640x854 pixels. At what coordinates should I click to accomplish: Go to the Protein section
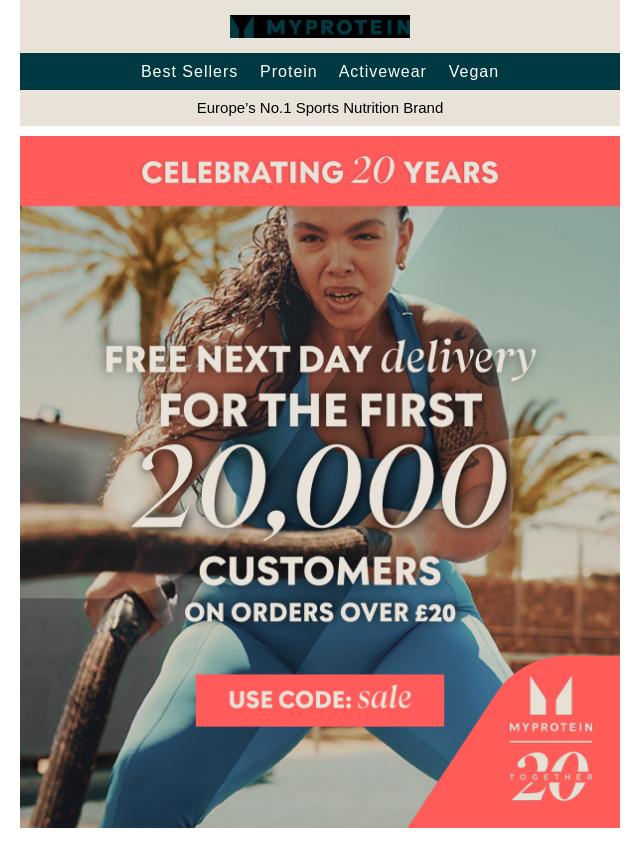[288, 72]
